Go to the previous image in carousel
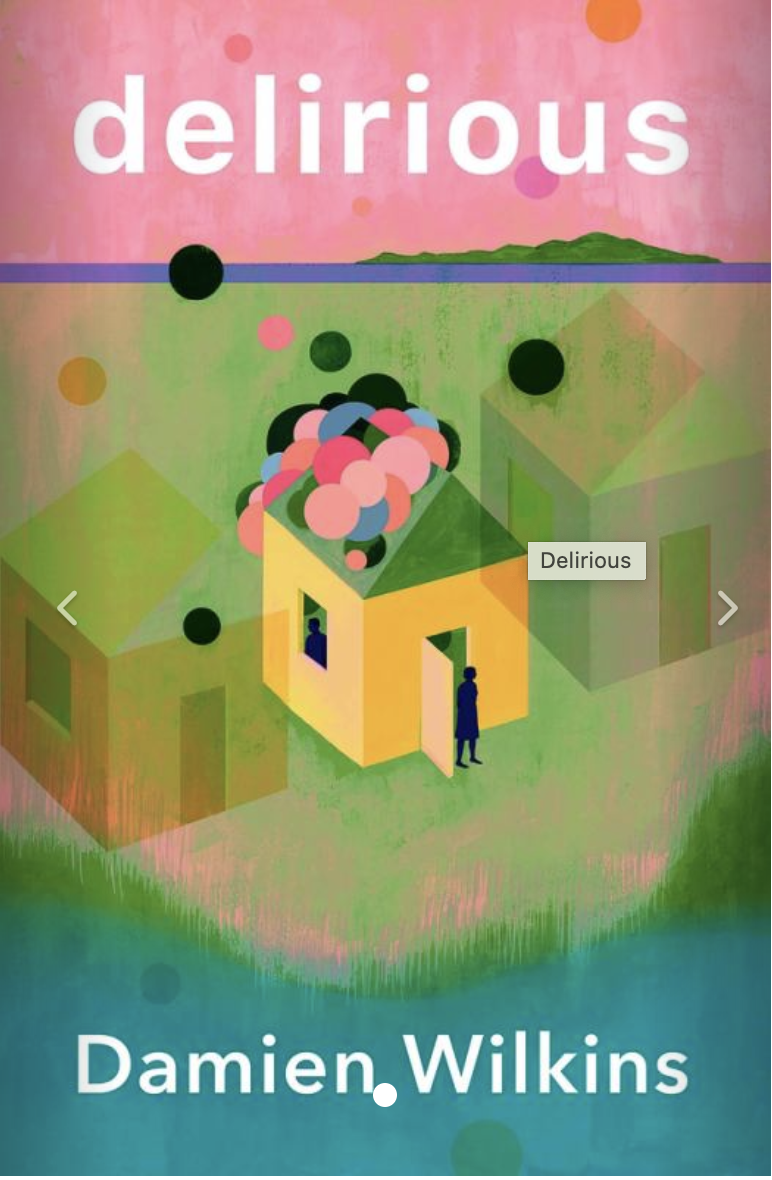Screen dimensions: 772x1180 67,607
